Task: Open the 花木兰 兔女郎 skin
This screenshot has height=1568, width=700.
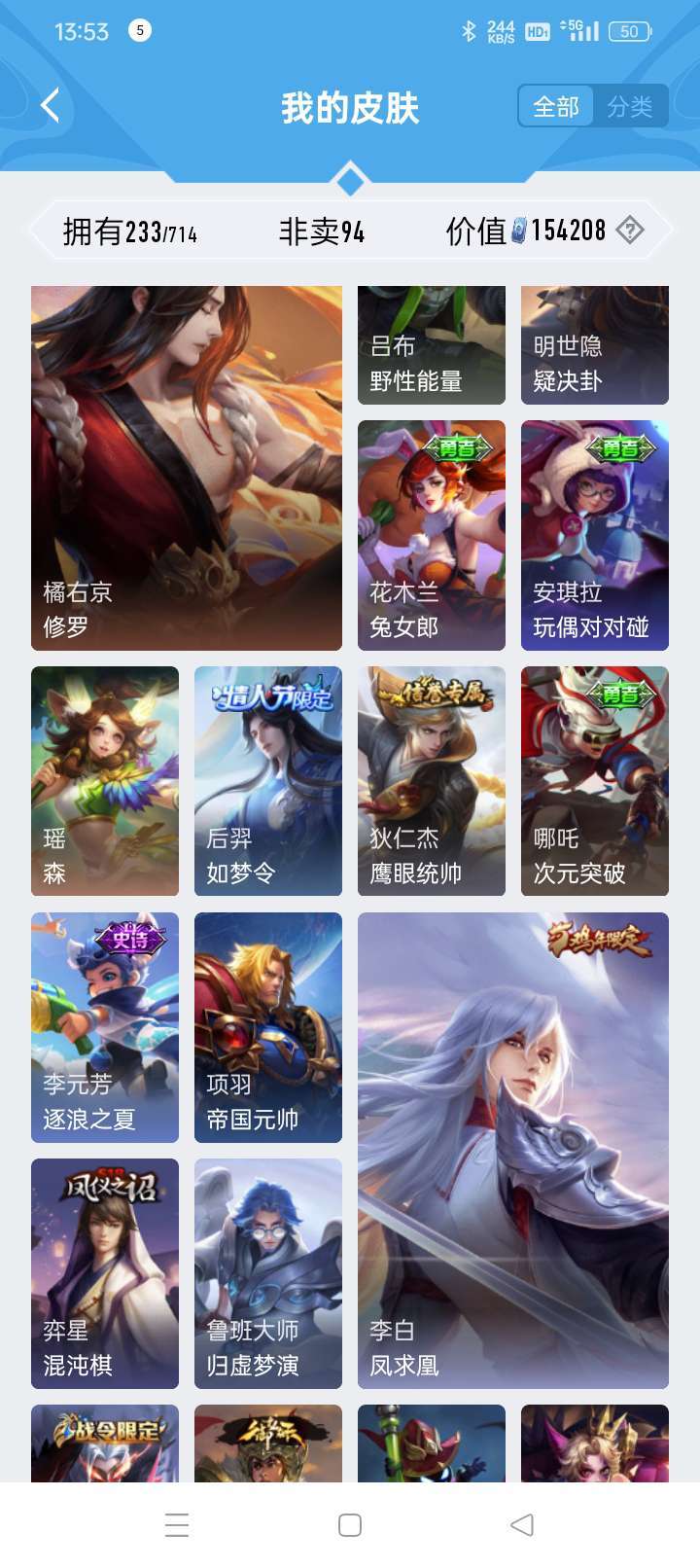Action: [x=432, y=535]
